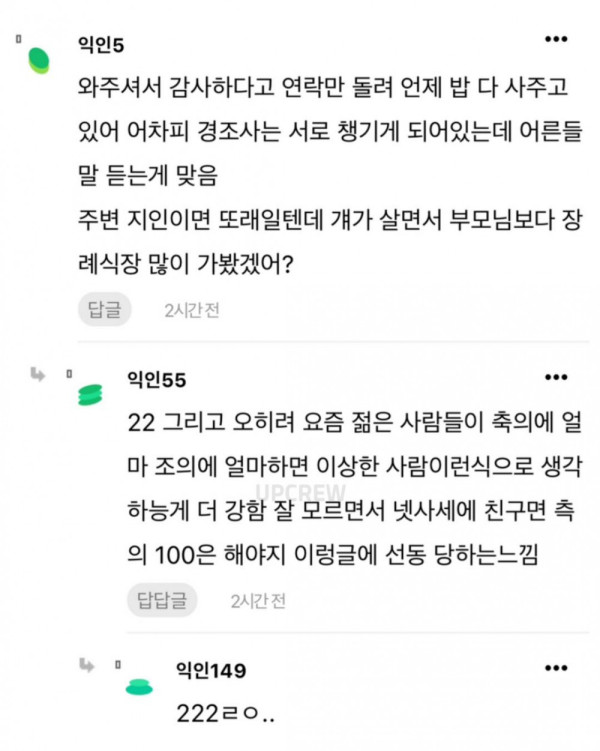View 익인55's profile avatar
This screenshot has width=600, height=751.
[90, 393]
